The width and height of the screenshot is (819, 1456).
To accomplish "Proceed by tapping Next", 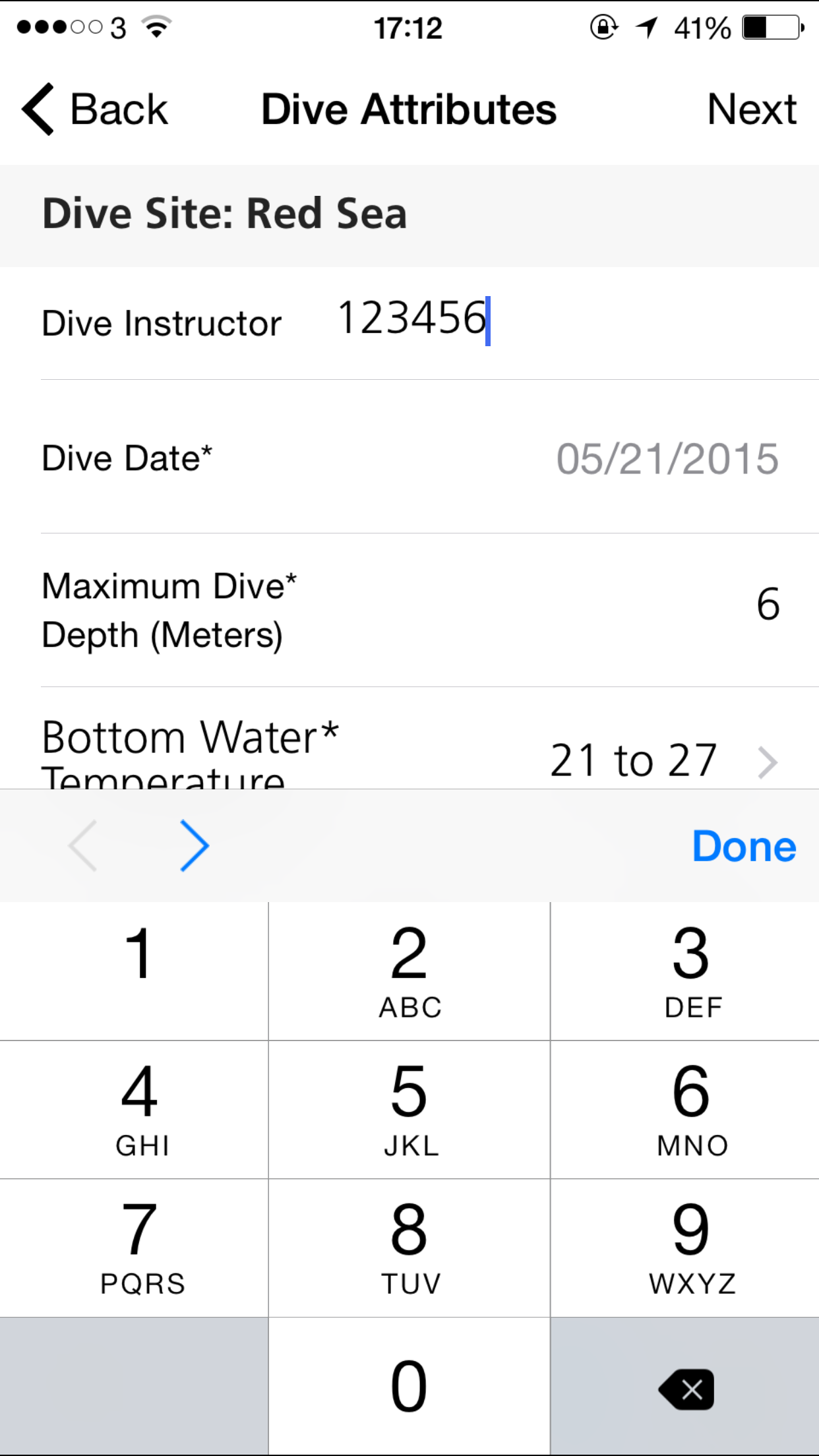I will click(752, 109).
